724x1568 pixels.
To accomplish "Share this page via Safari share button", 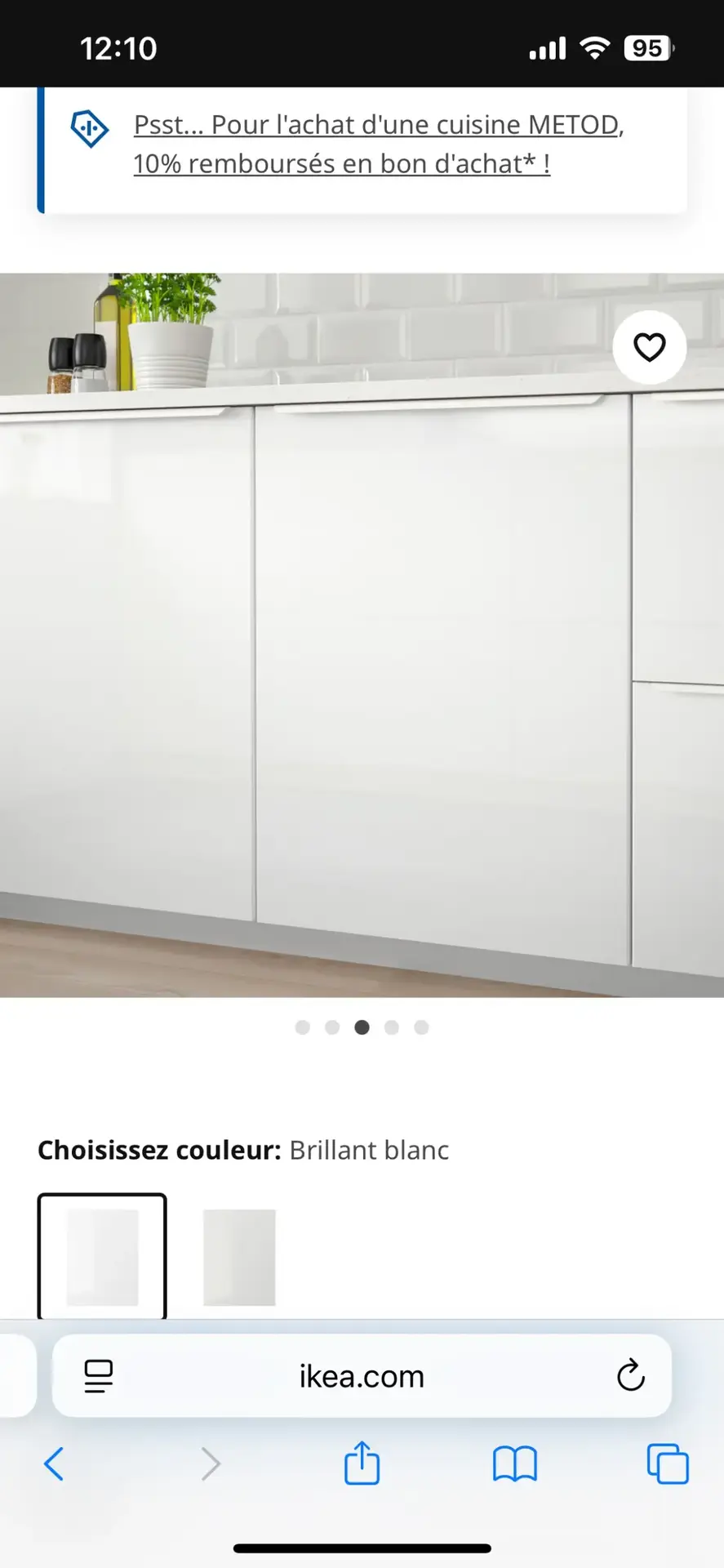I will click(362, 1462).
